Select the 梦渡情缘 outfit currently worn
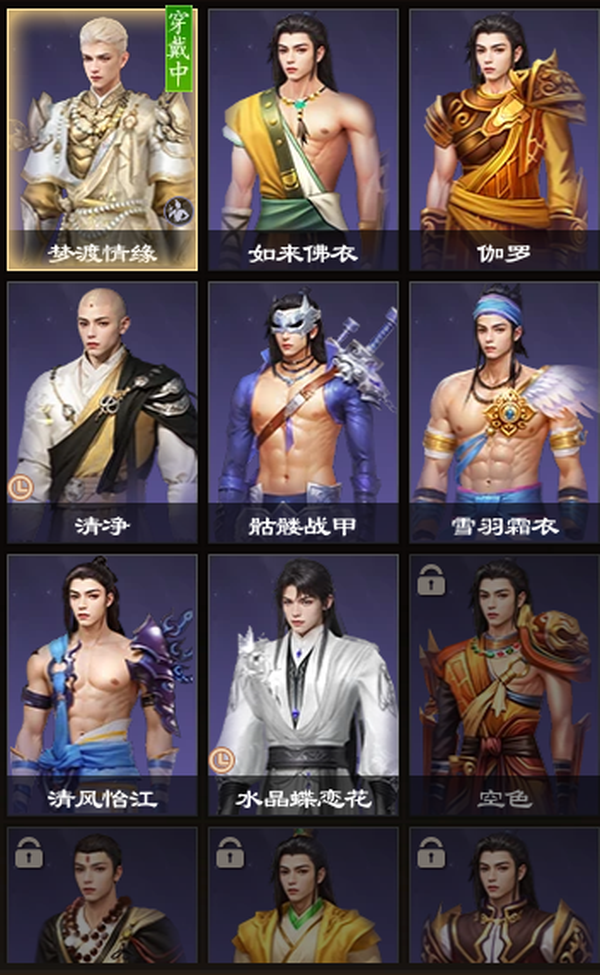 pyautogui.click(x=103, y=140)
